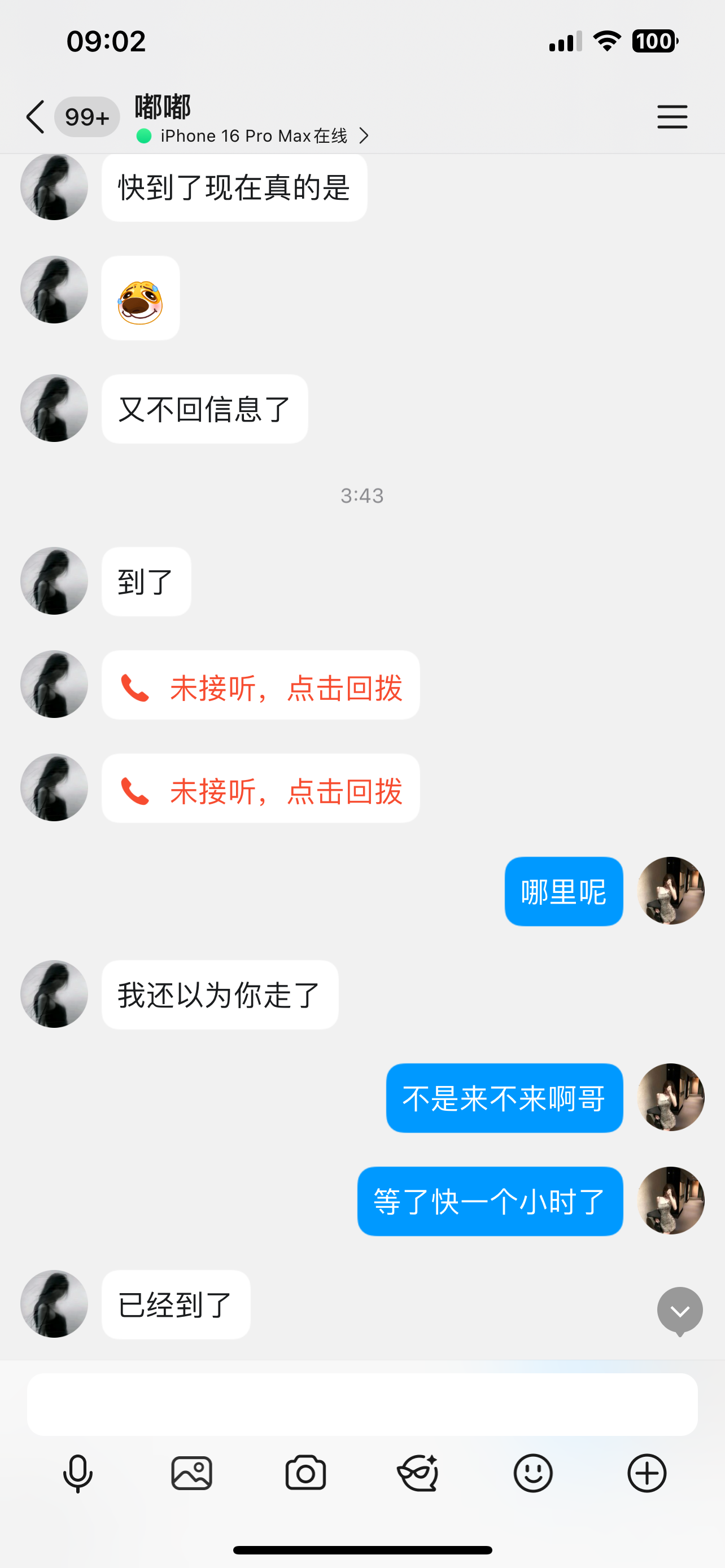Open the super emoji effects icon
The width and height of the screenshot is (725, 1568).
[419, 1473]
